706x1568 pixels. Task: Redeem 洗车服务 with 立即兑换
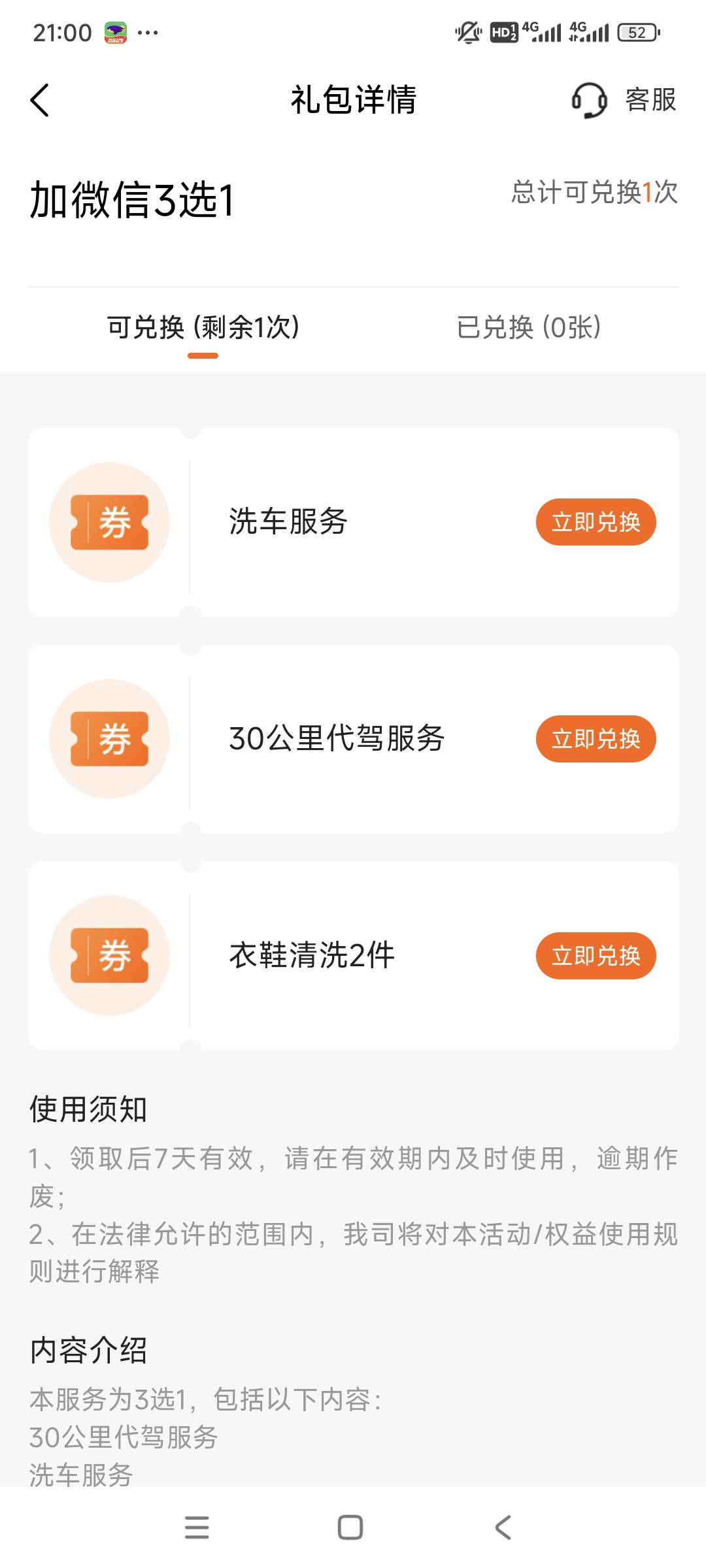[596, 522]
